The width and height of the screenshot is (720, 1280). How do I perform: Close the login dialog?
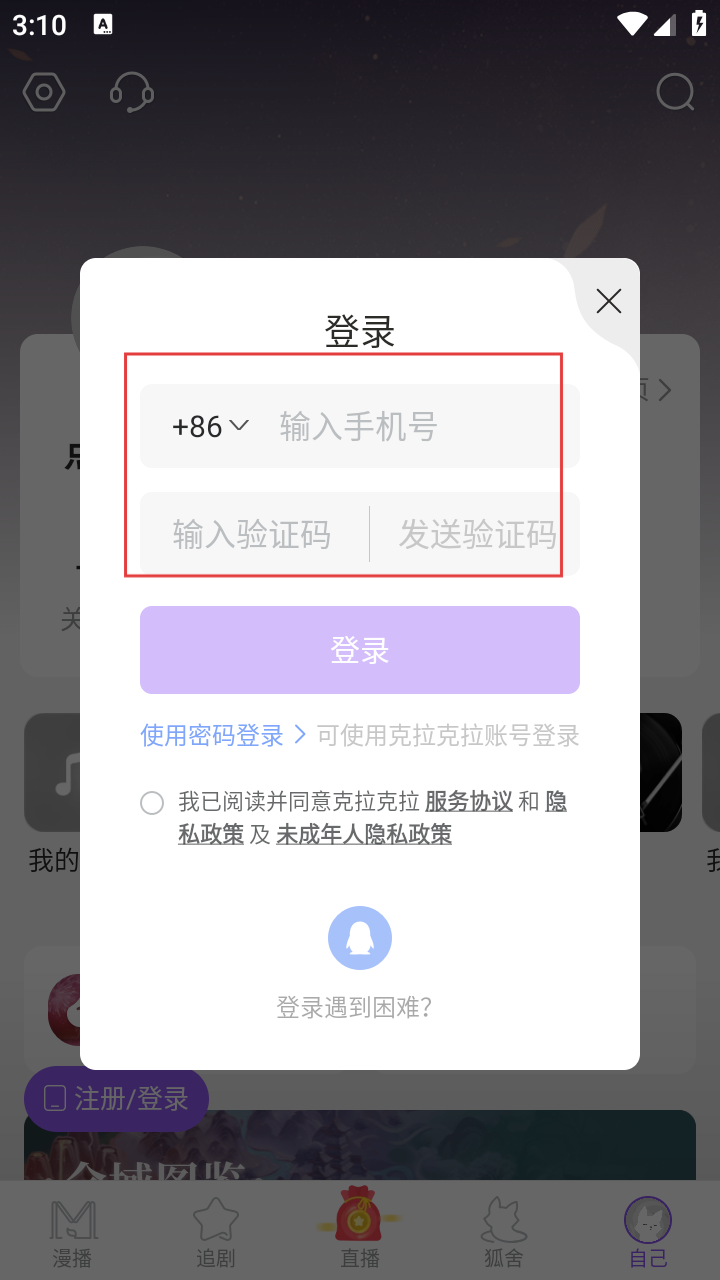point(608,301)
